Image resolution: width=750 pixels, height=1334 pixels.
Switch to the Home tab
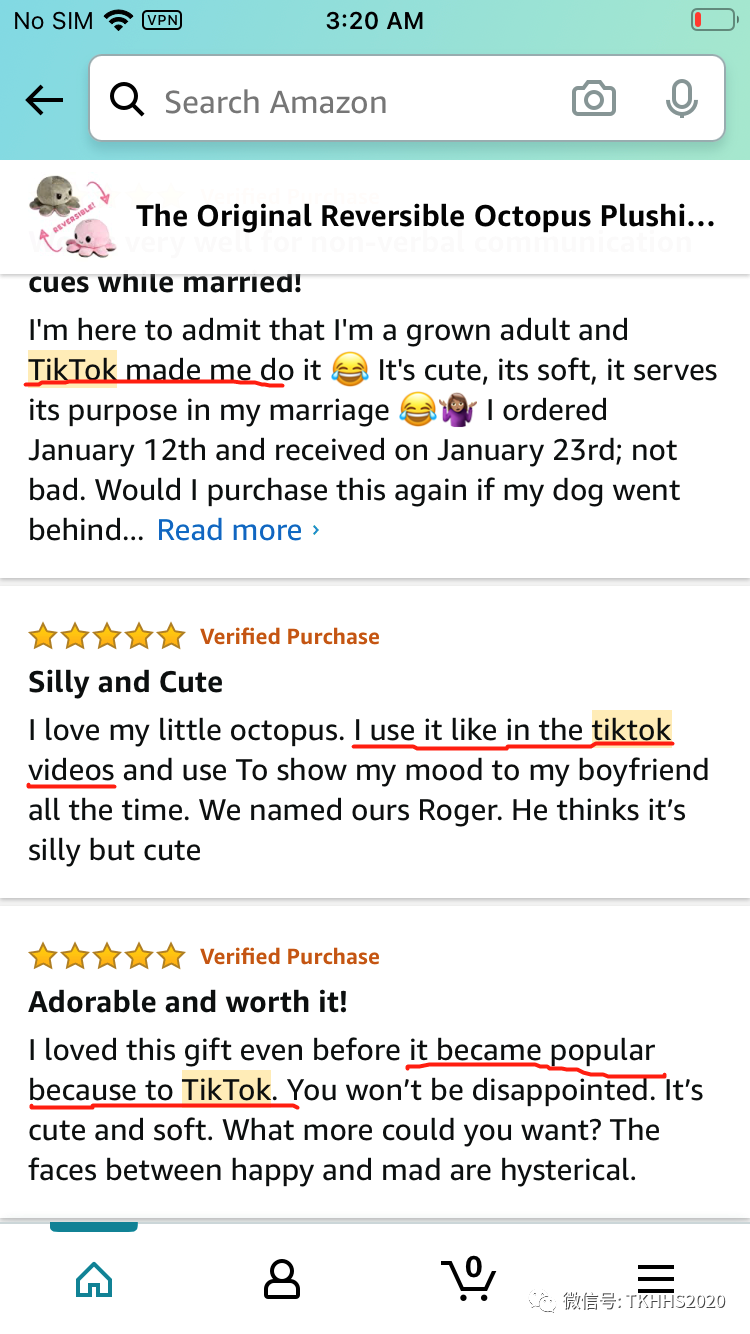[94, 1278]
